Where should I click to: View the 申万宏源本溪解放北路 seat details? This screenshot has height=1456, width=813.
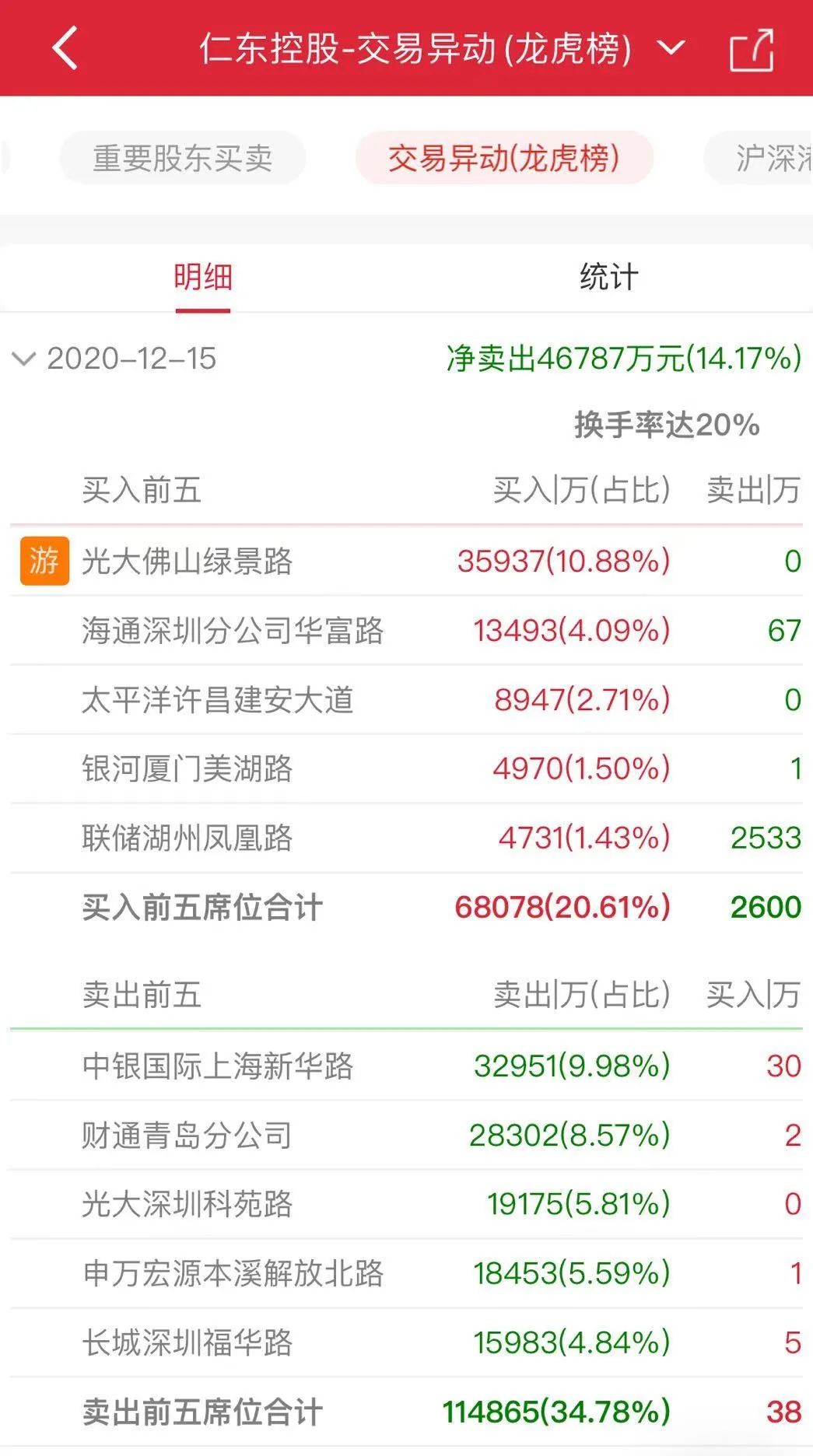point(233,1274)
